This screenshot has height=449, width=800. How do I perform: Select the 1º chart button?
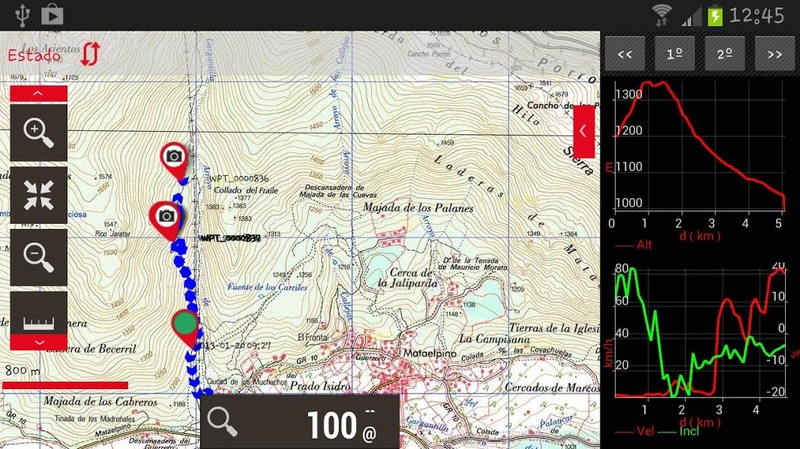(675, 54)
